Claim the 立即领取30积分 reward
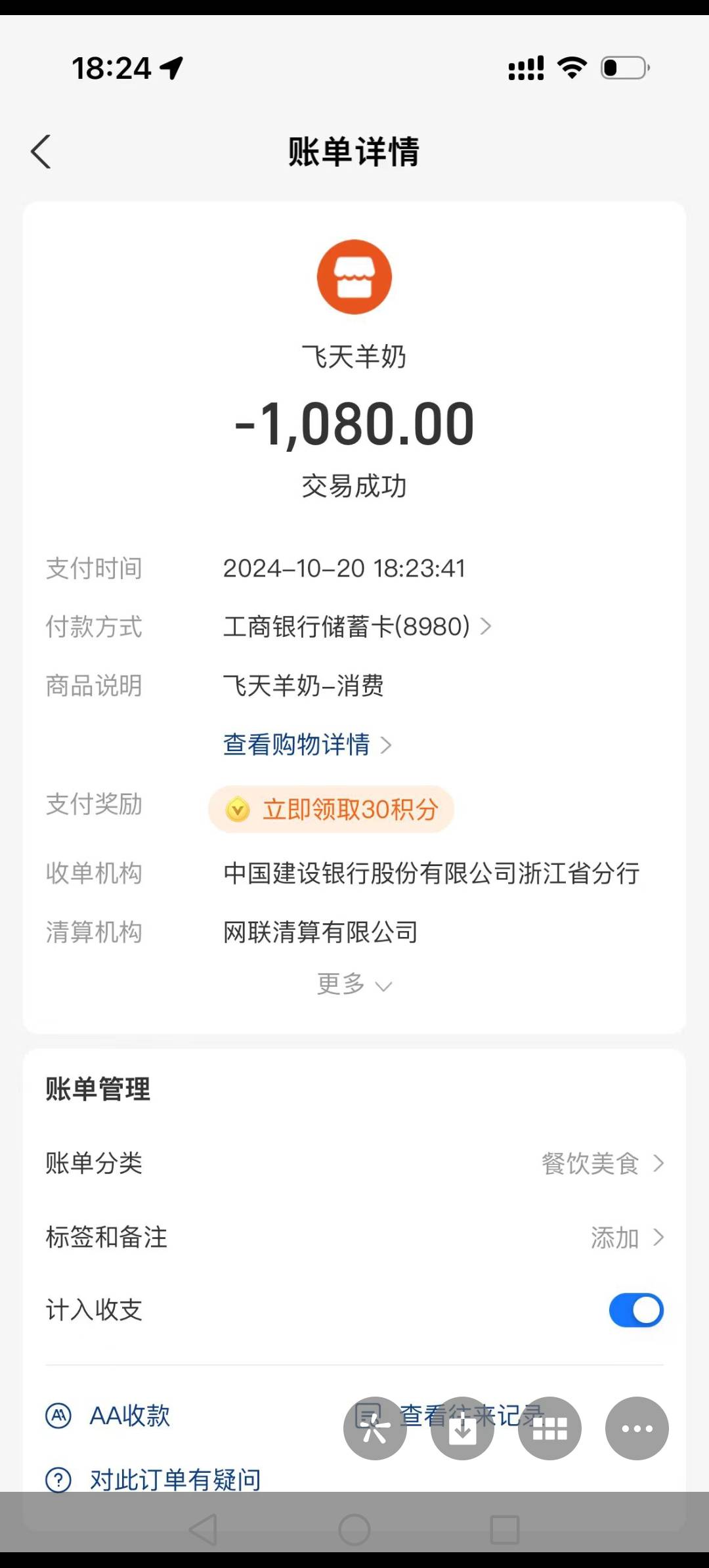This screenshot has width=709, height=1568. (332, 809)
